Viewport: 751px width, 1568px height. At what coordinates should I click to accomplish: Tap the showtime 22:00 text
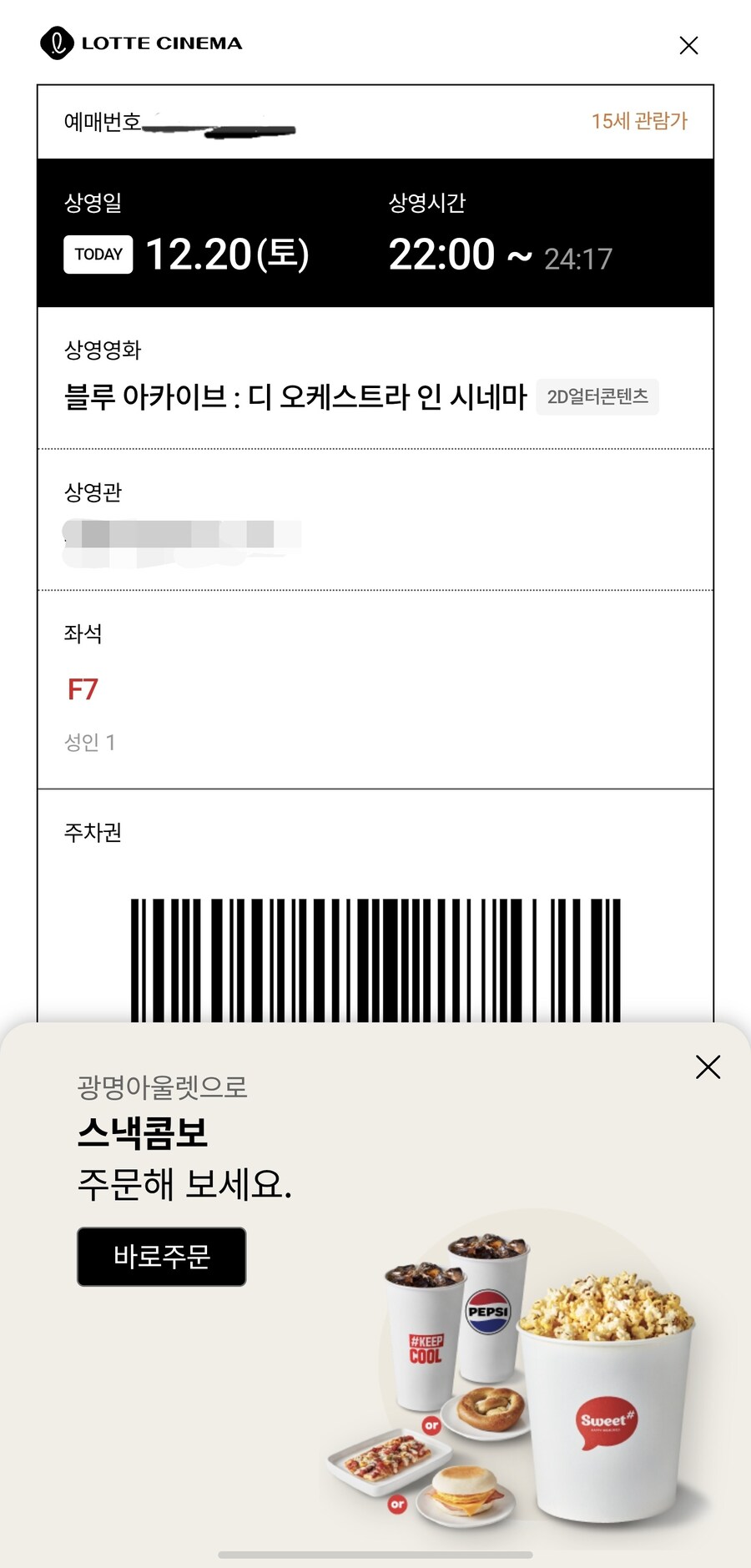coord(445,254)
